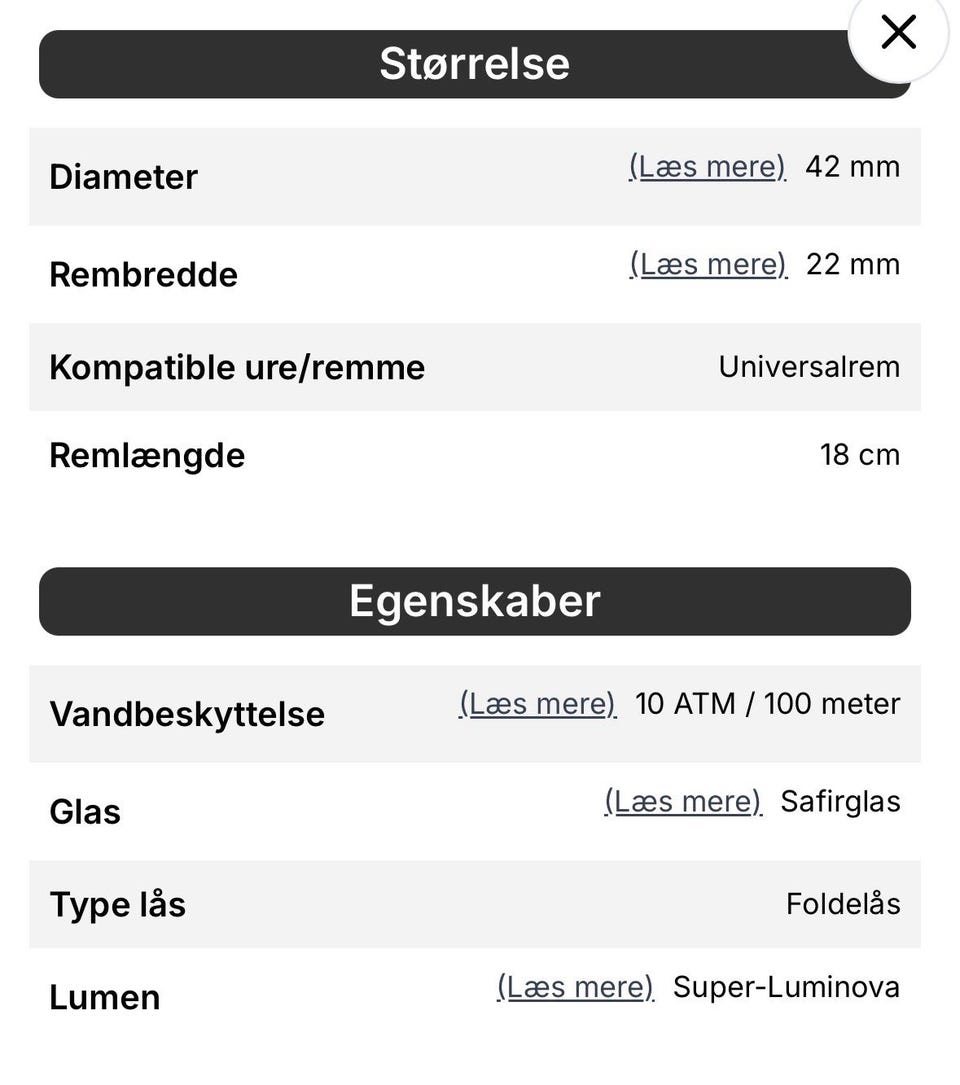Select the Remlængde row
Screen dimensions: 960x1085
click(146, 455)
